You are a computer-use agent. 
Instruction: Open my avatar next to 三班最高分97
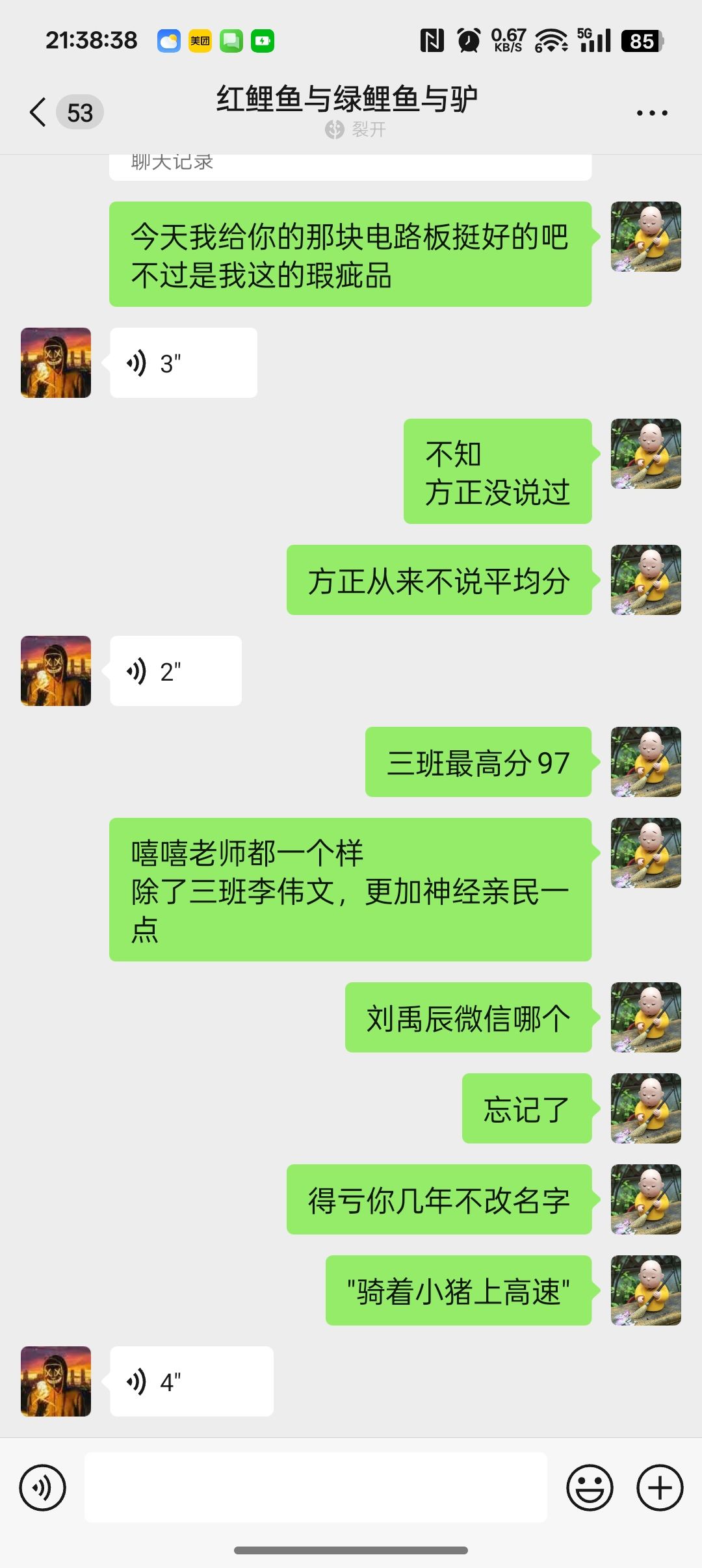(645, 762)
